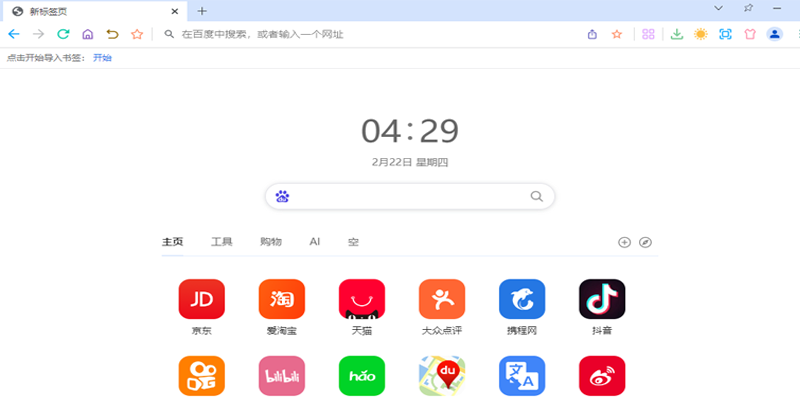The height and width of the screenshot is (400, 800).
Task: Open the 京东 shortcut
Action: pos(202,299)
